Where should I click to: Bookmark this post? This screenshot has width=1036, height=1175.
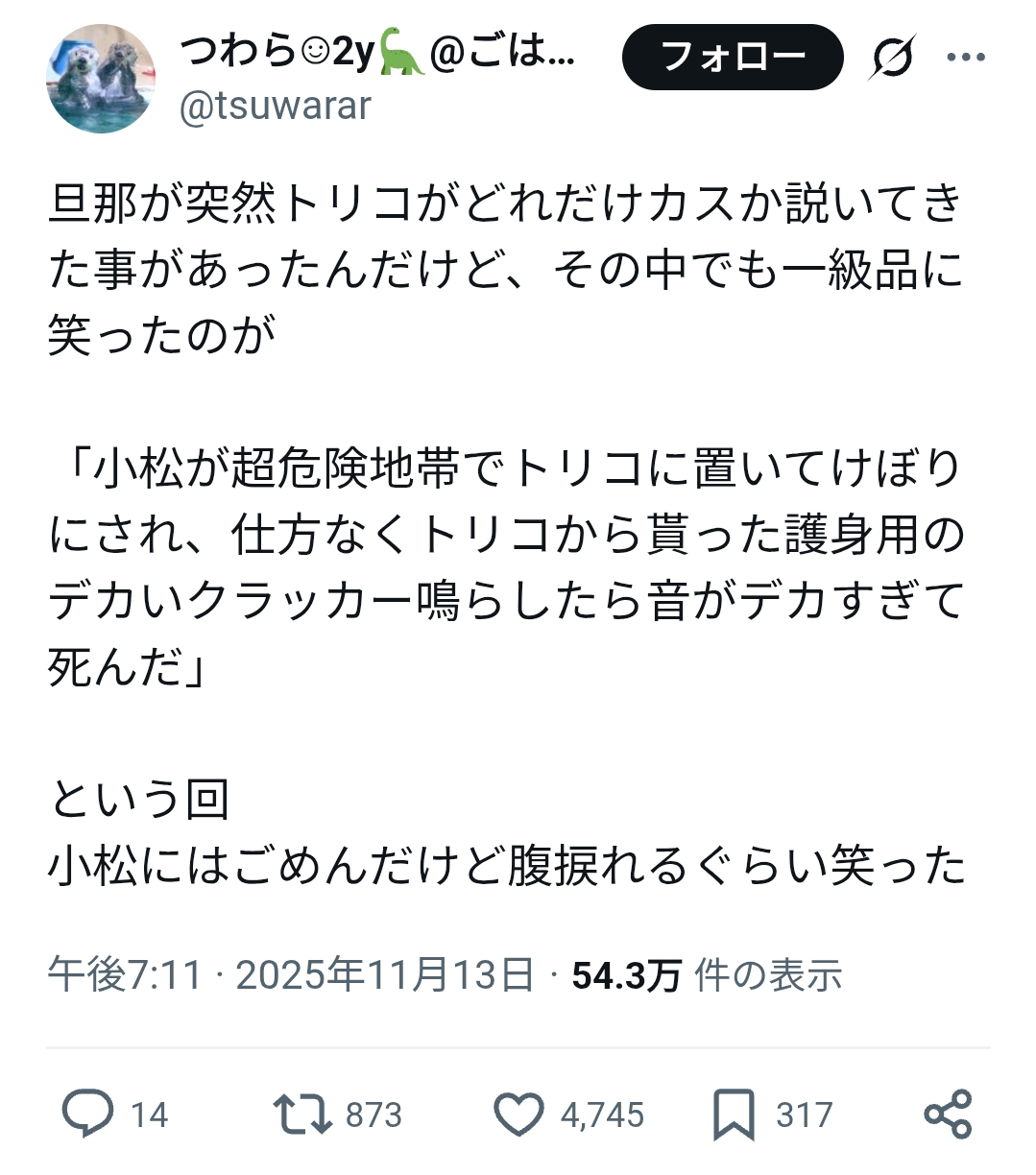coord(734,1114)
